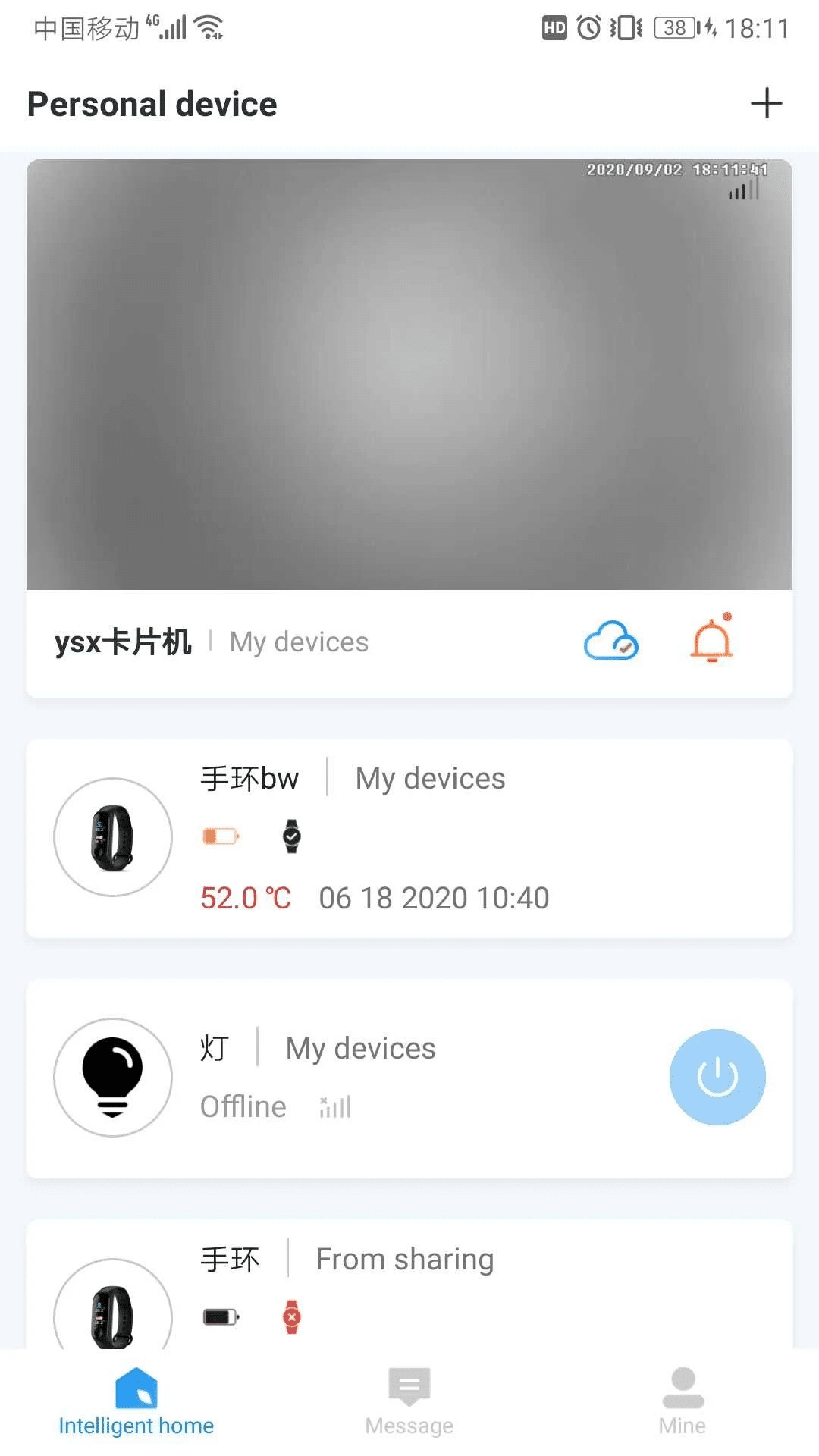
Task: Select the Intelligent home tab
Action: point(136,1403)
